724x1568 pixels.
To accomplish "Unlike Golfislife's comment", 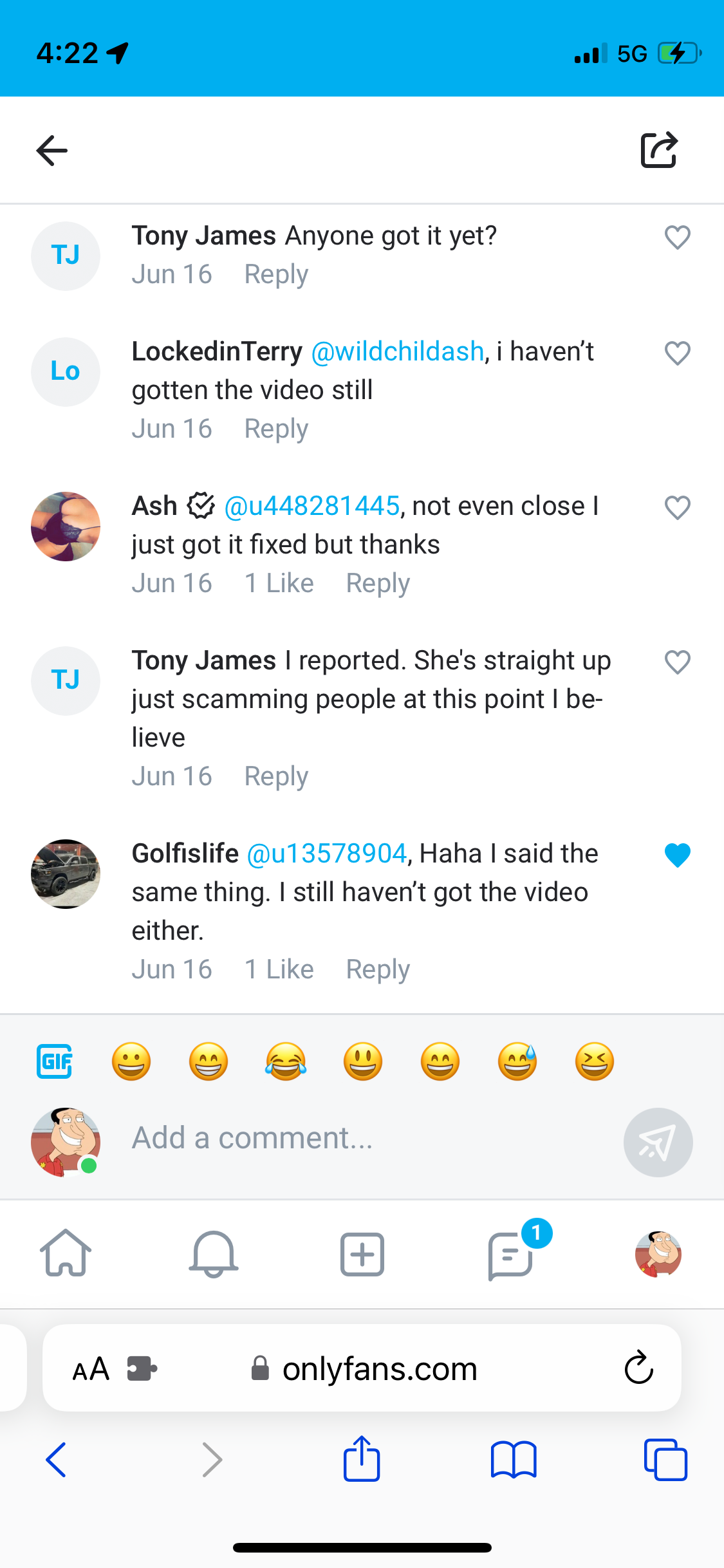I will point(677,855).
